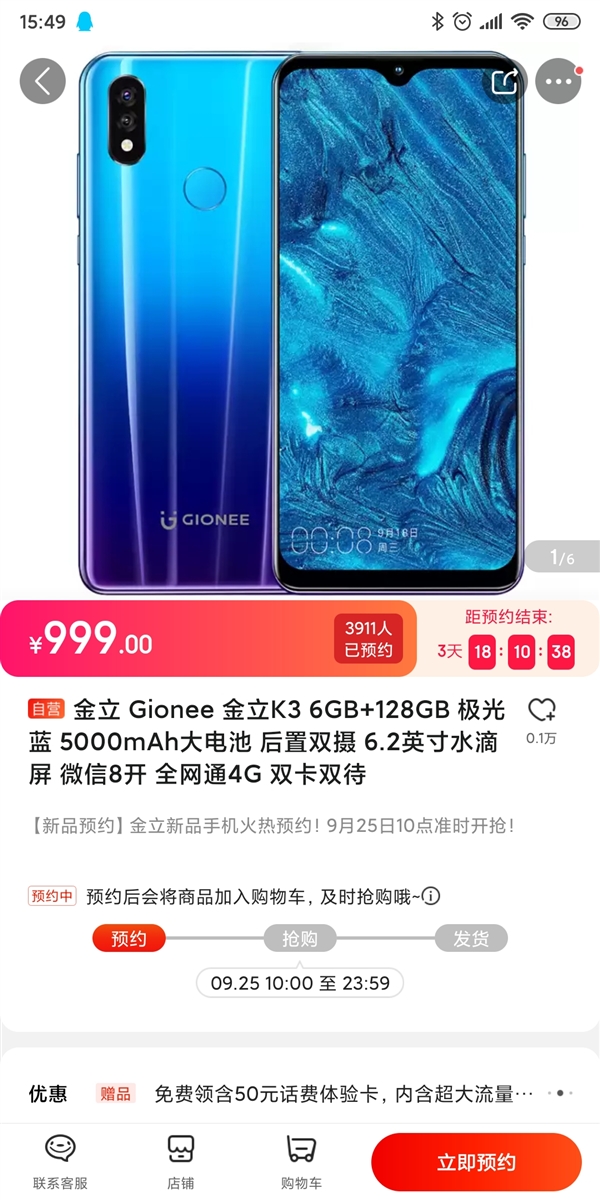
Task: Add product to favorites with heart icon
Action: coord(542,711)
